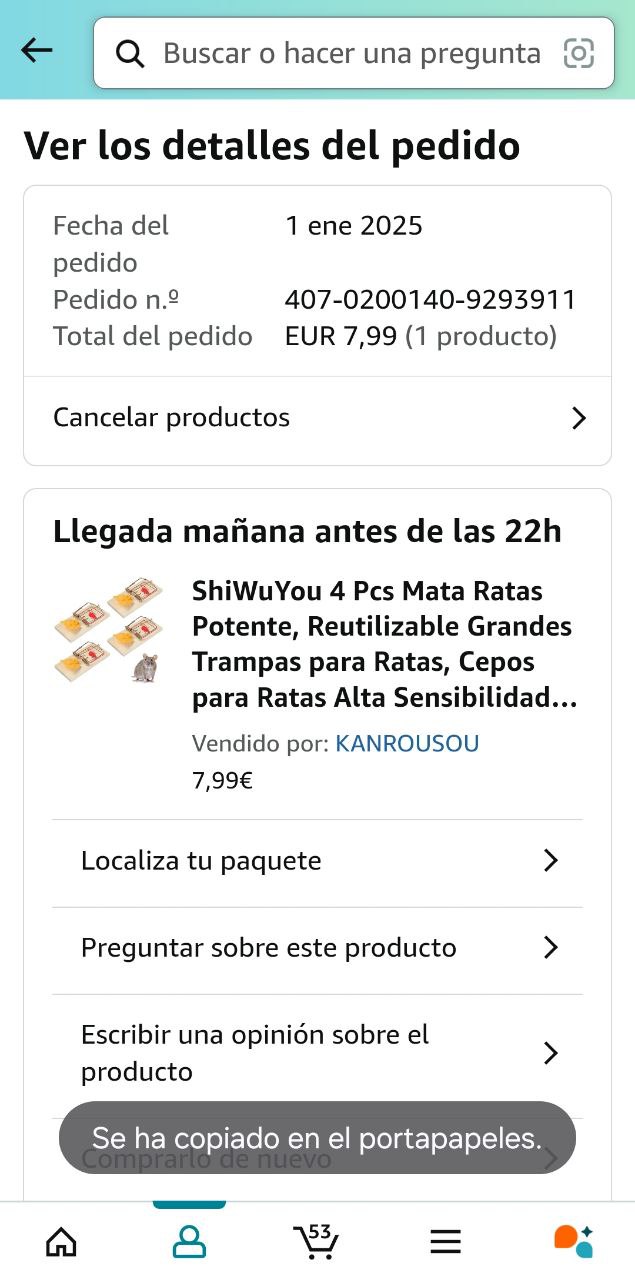Open the hamburger menu tab
Image resolution: width=635 pixels, height=1280 pixels.
click(x=445, y=1241)
